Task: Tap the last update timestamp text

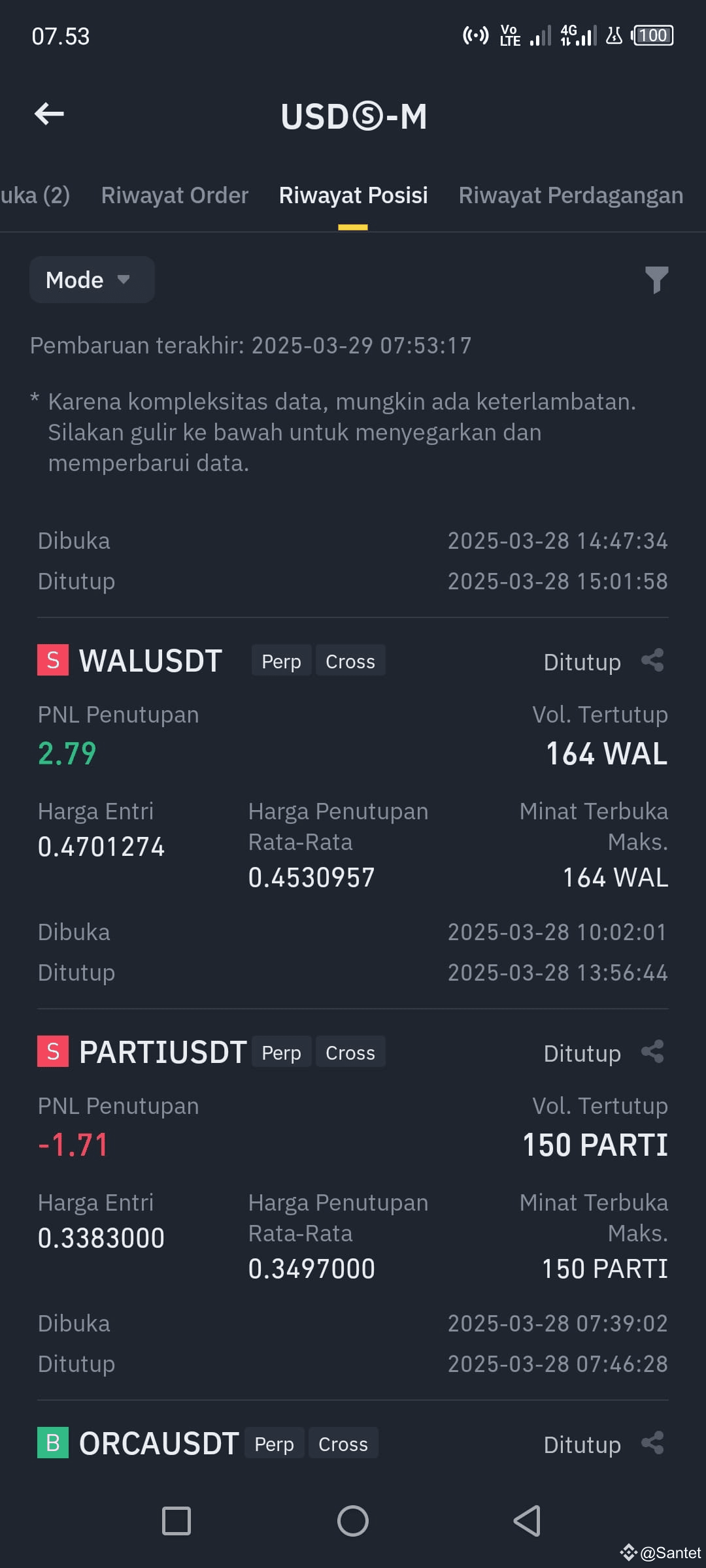Action: point(250,344)
